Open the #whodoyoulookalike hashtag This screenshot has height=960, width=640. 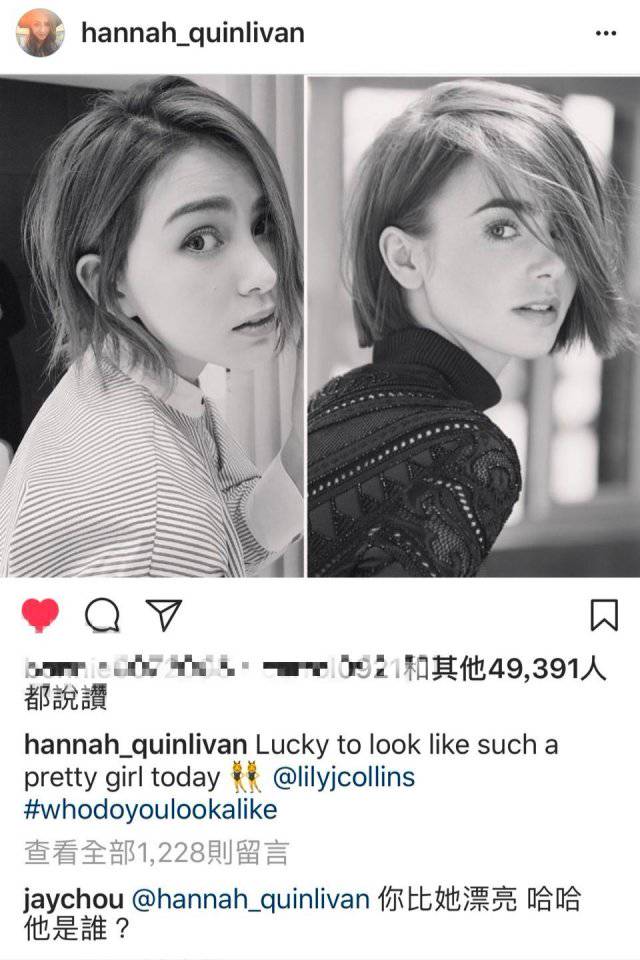(x=149, y=808)
